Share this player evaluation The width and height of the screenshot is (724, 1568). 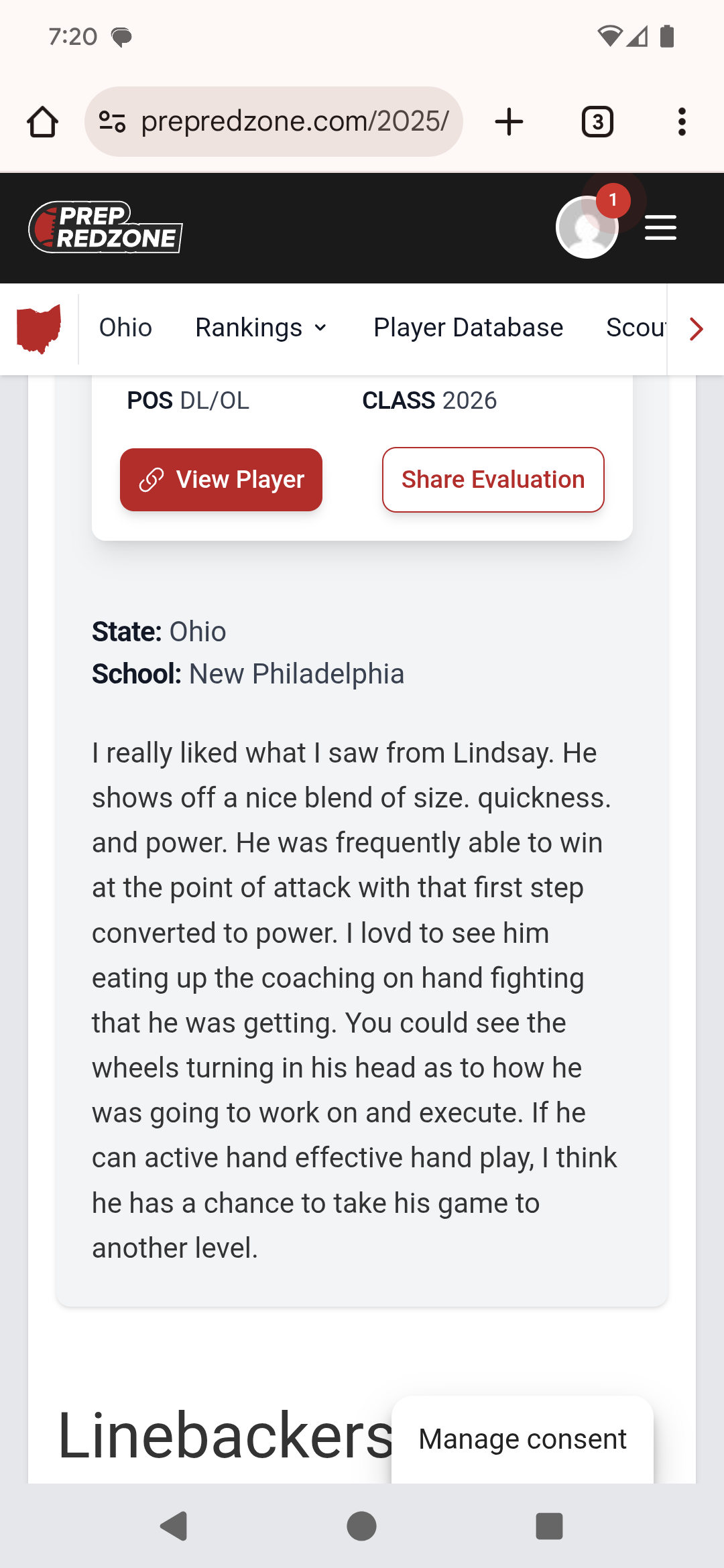click(493, 480)
